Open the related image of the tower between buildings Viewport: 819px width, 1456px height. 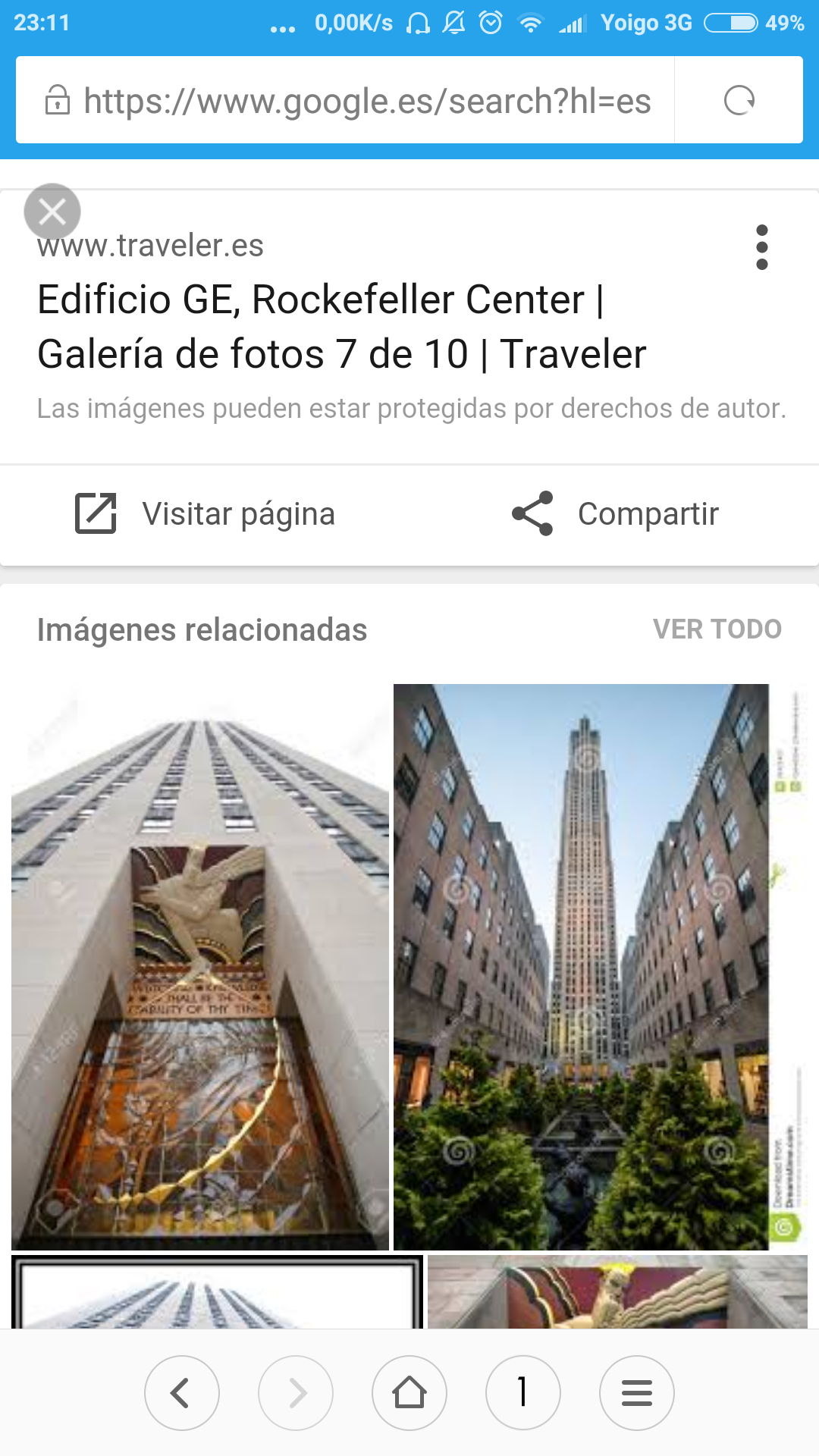click(x=582, y=967)
